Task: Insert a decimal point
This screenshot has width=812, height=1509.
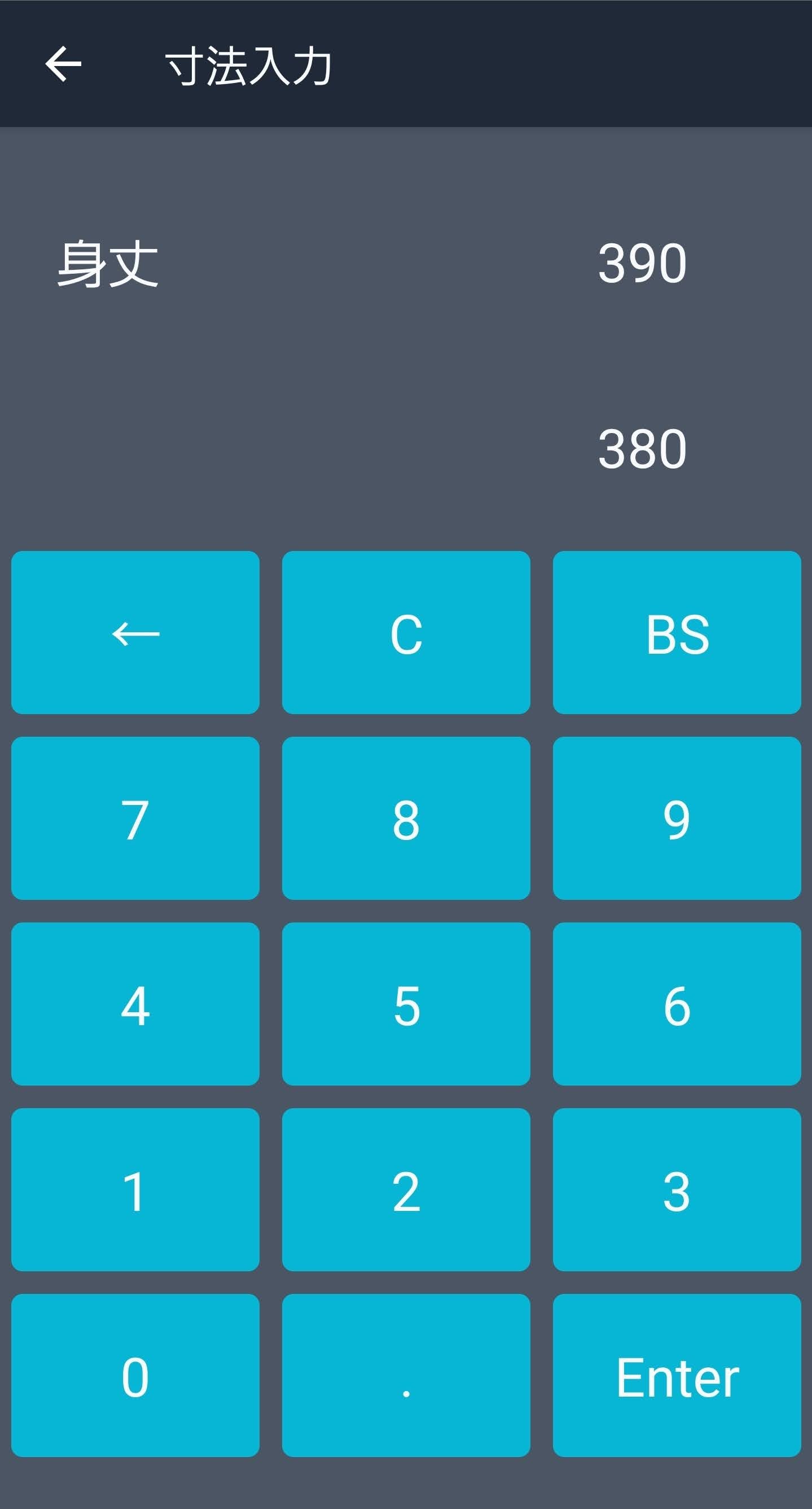Action: 406,1375
